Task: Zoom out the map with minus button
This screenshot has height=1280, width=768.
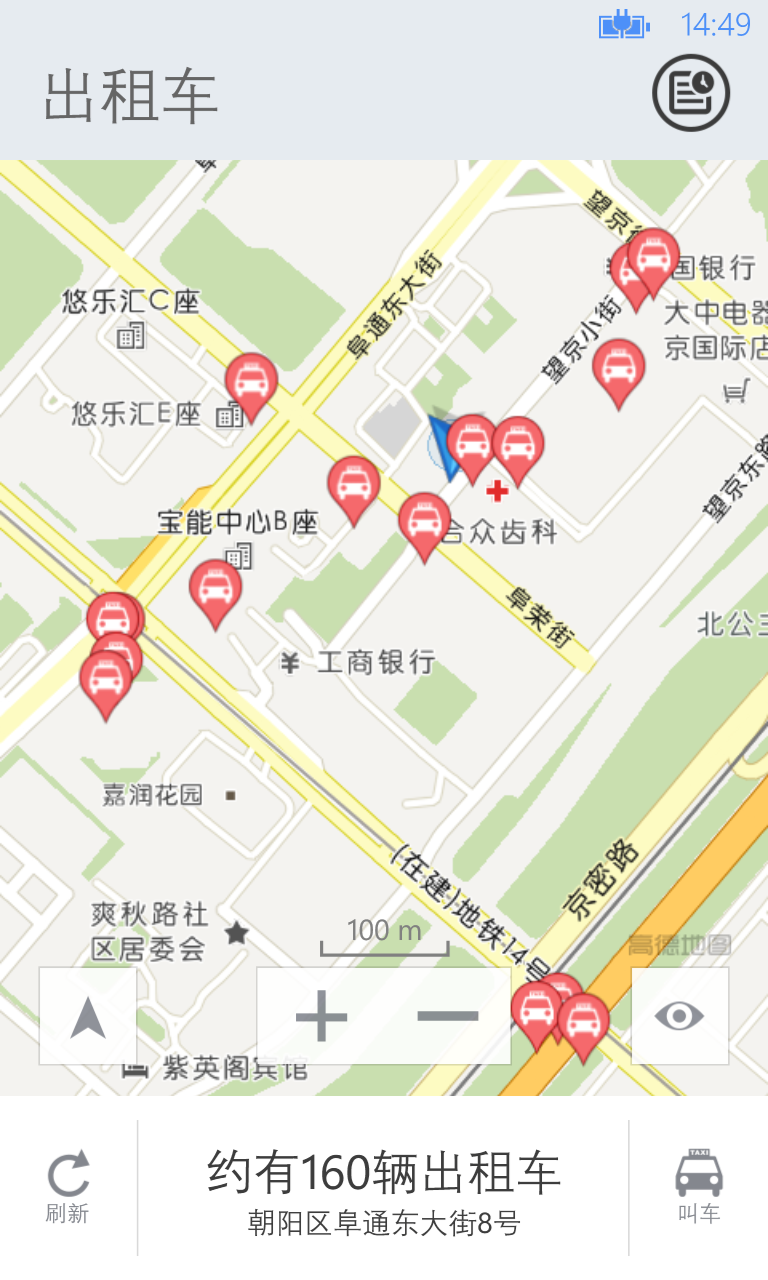Action: (x=448, y=1017)
